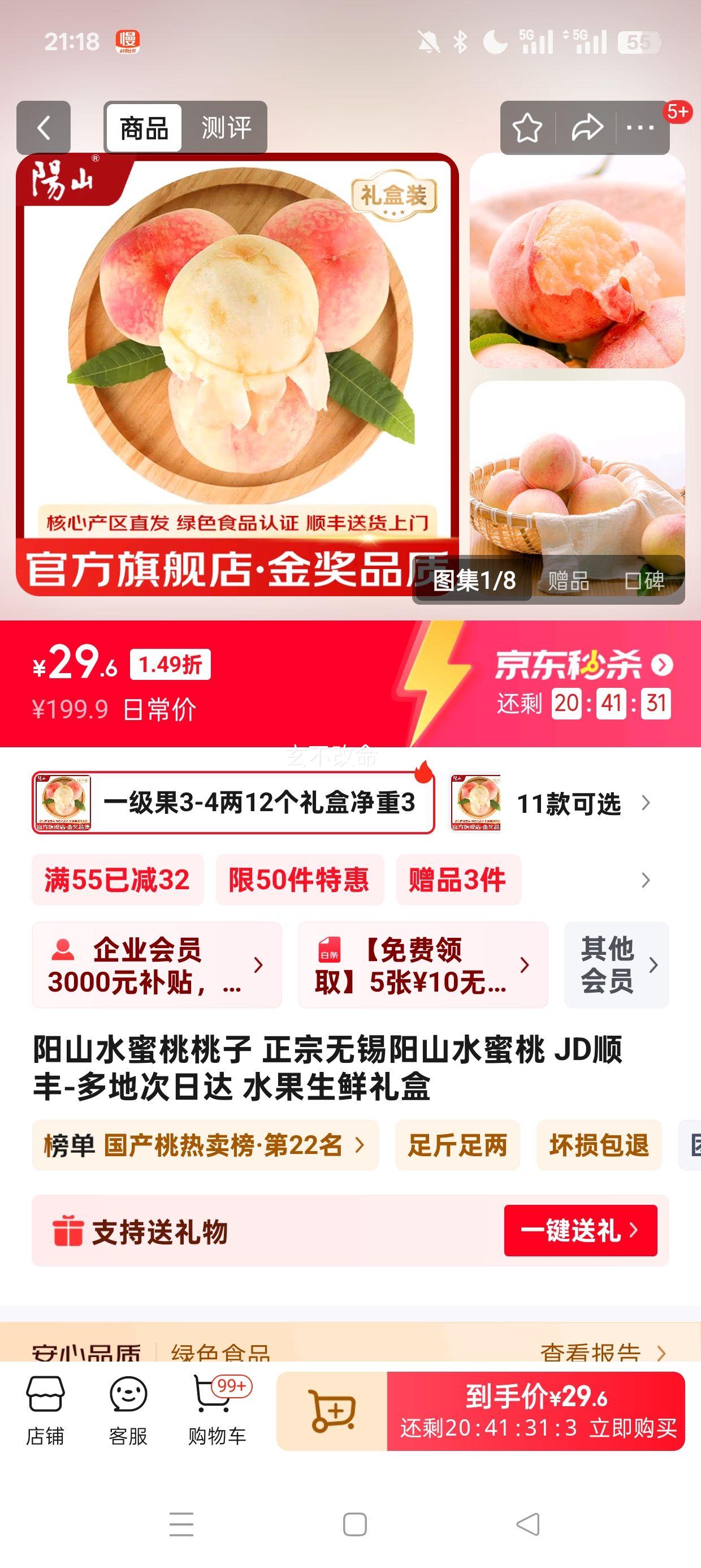Viewport: 701px width, 1568px height.
Task: Add the item to the cart
Action: [332, 1411]
